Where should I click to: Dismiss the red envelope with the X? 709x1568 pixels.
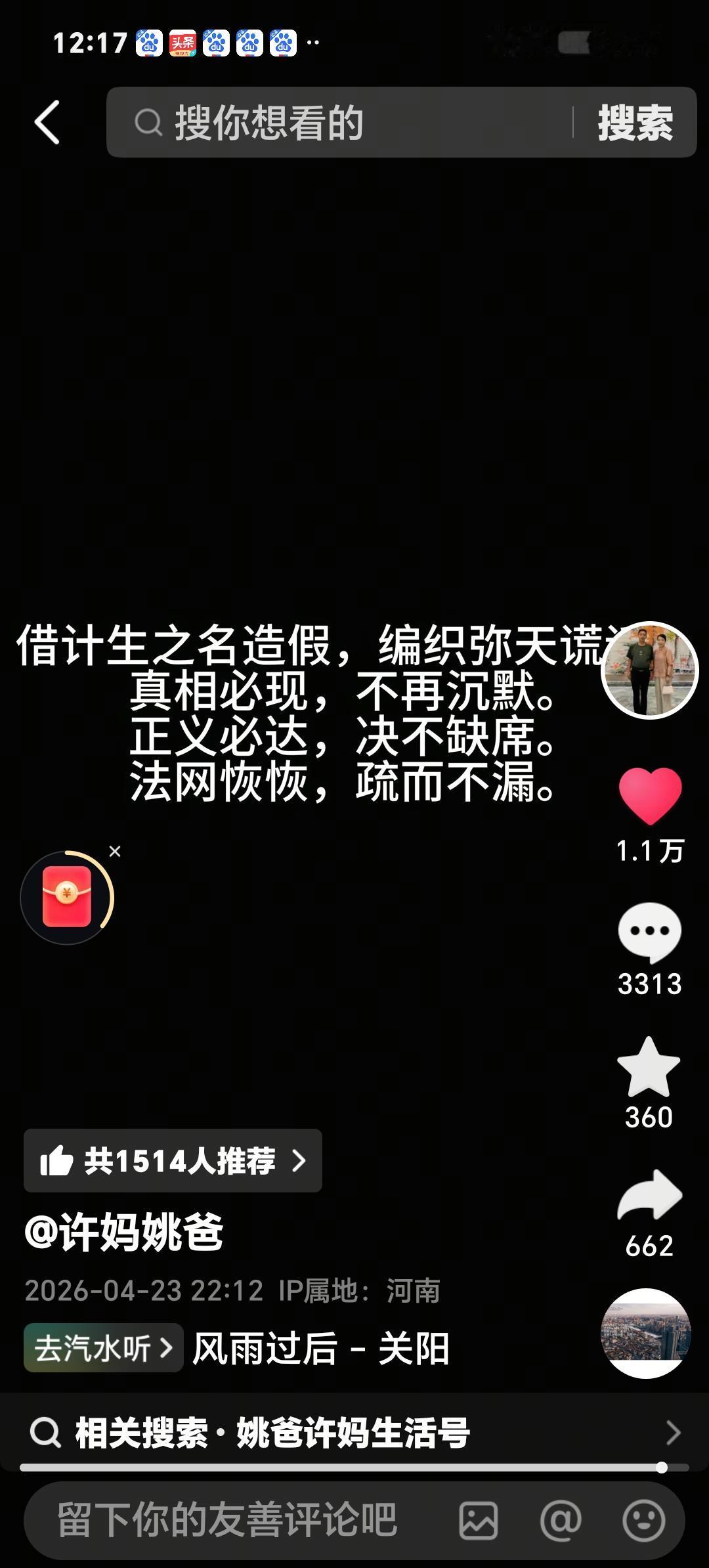pyautogui.click(x=116, y=851)
